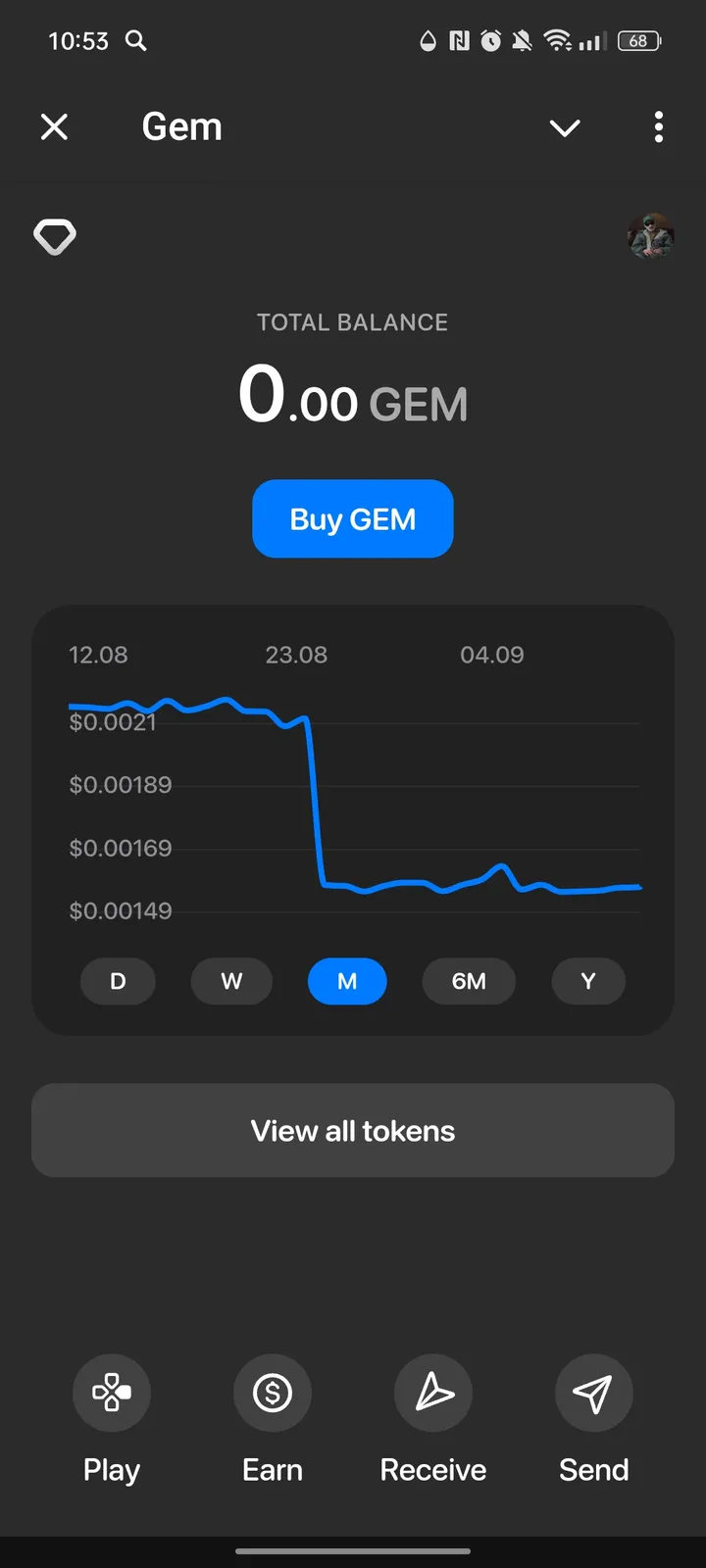
Task: Tap the Receive icon
Action: point(432,1393)
